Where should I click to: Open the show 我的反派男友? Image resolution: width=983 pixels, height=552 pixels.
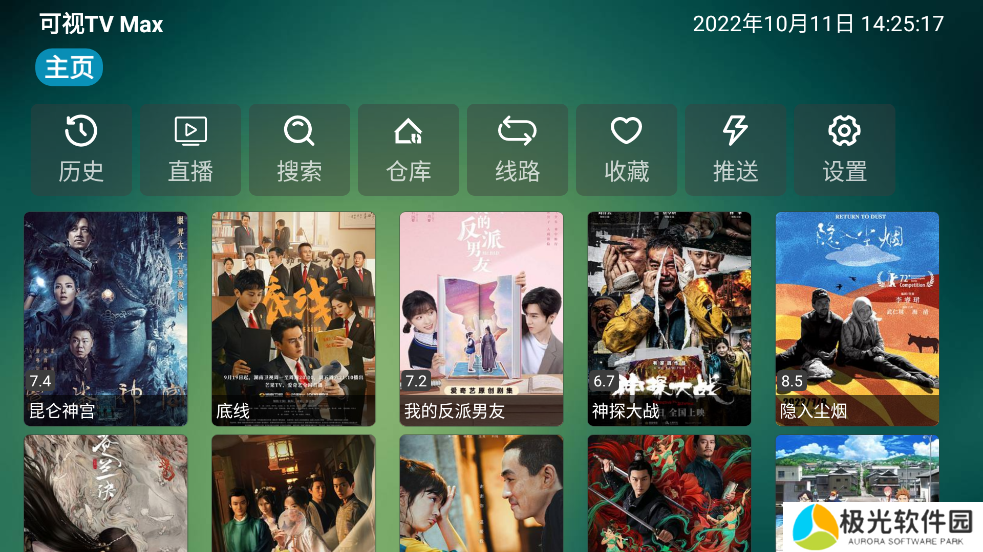pyautogui.click(x=481, y=318)
